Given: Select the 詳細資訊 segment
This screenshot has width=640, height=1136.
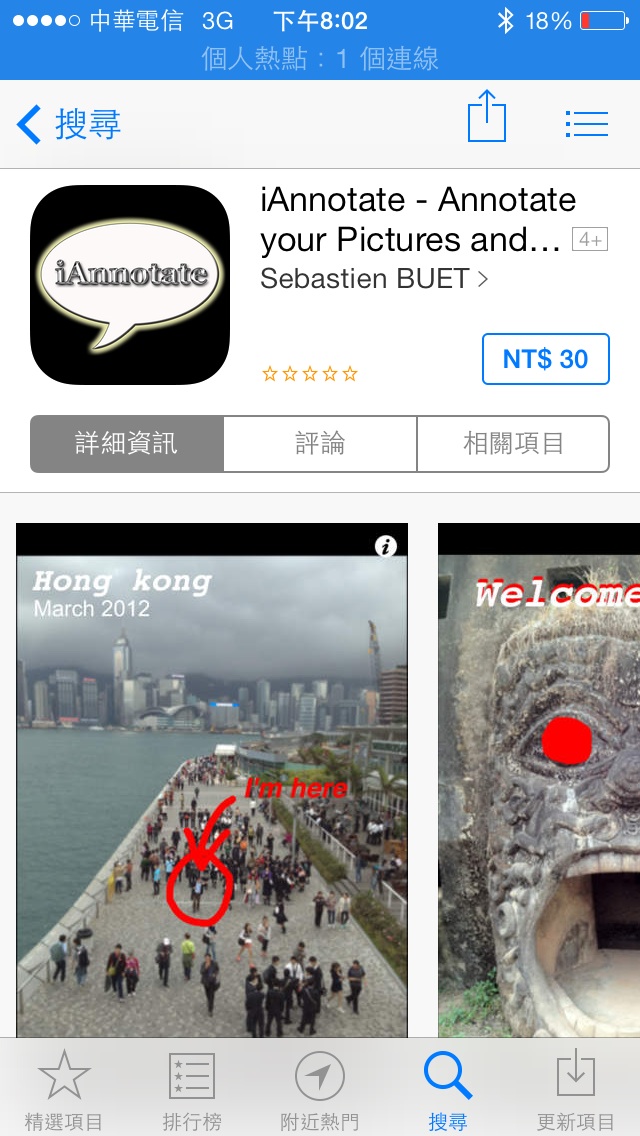Looking at the screenshot, I should click(127, 443).
